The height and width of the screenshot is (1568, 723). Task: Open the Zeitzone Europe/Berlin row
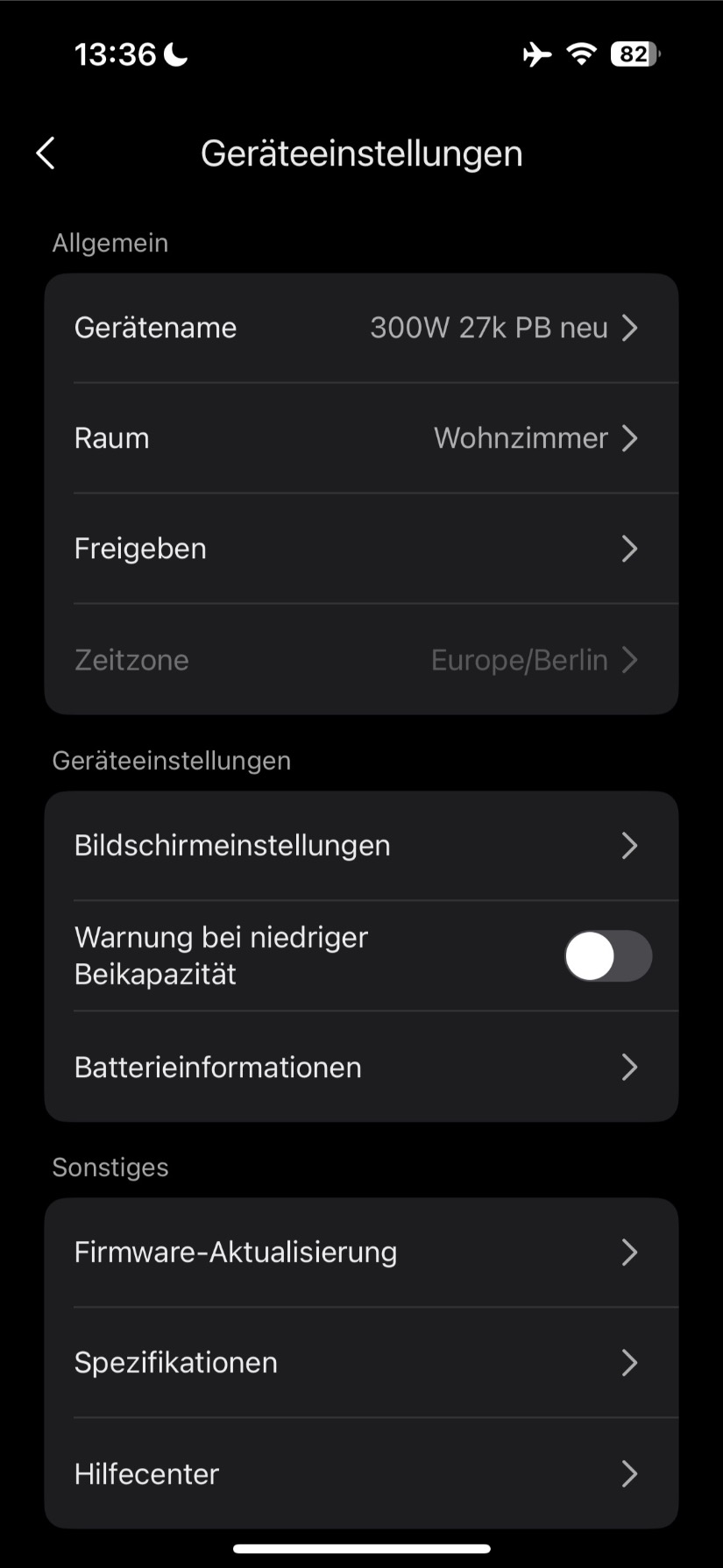coord(361,659)
